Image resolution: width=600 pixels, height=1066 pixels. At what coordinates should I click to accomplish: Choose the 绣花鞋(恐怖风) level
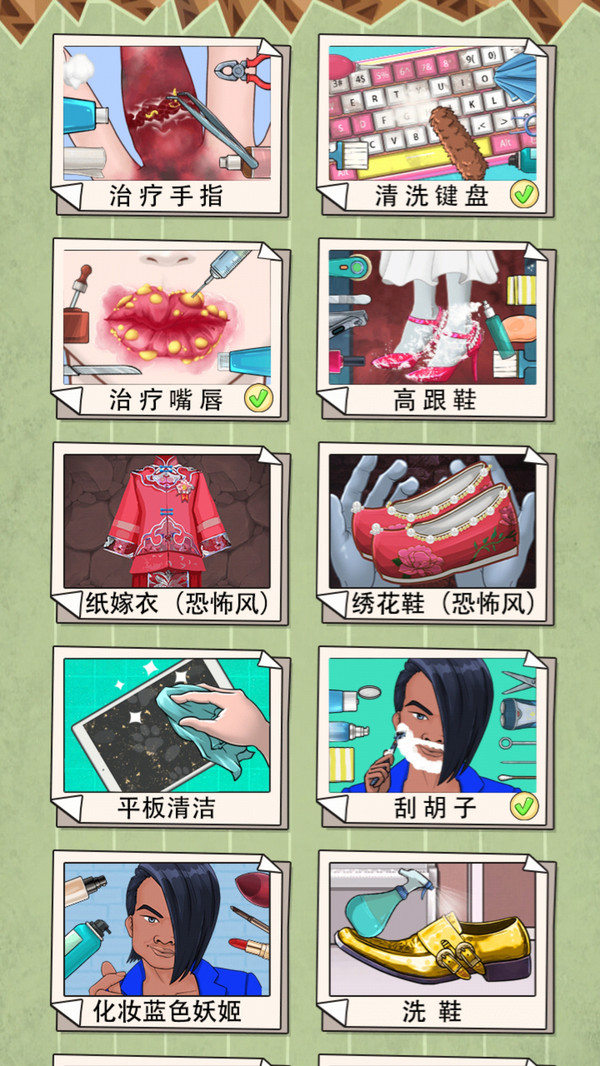[x=432, y=530]
